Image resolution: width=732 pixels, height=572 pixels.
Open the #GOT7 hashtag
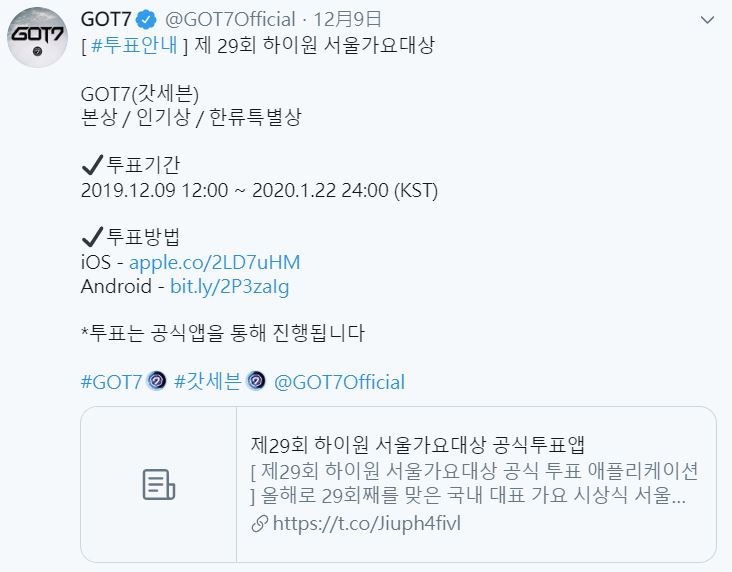tap(111, 382)
